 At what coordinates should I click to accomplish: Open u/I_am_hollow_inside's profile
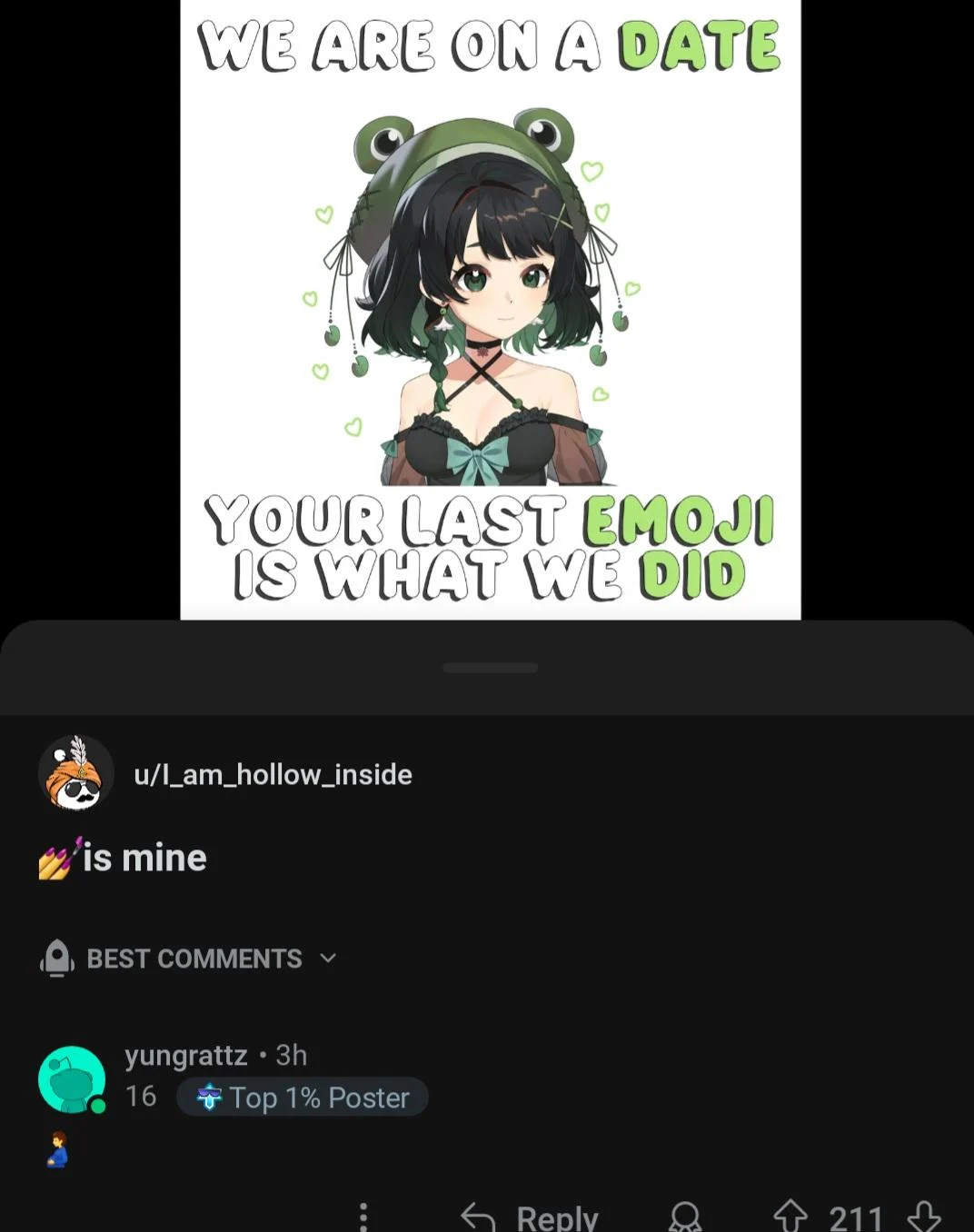click(x=273, y=774)
